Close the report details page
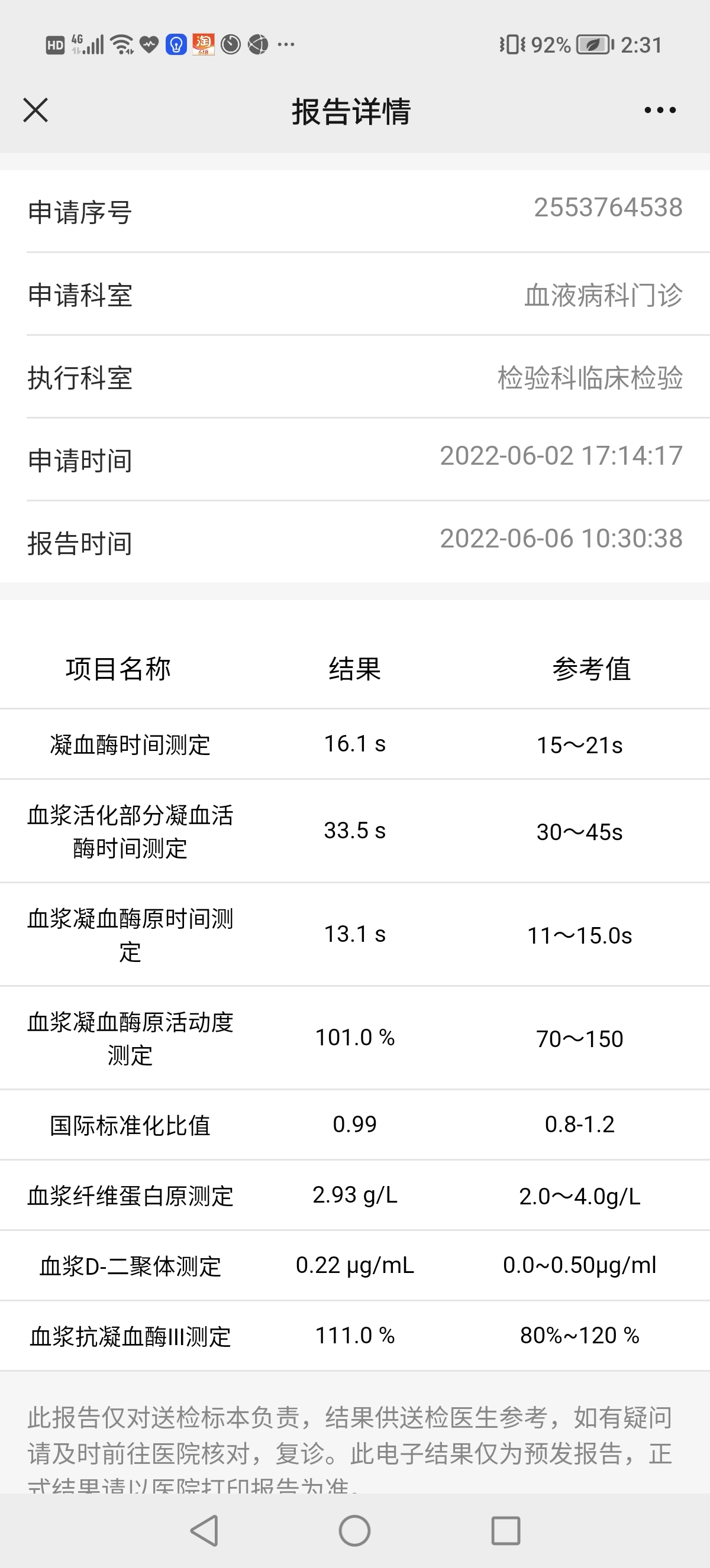710x1568 pixels. click(35, 110)
